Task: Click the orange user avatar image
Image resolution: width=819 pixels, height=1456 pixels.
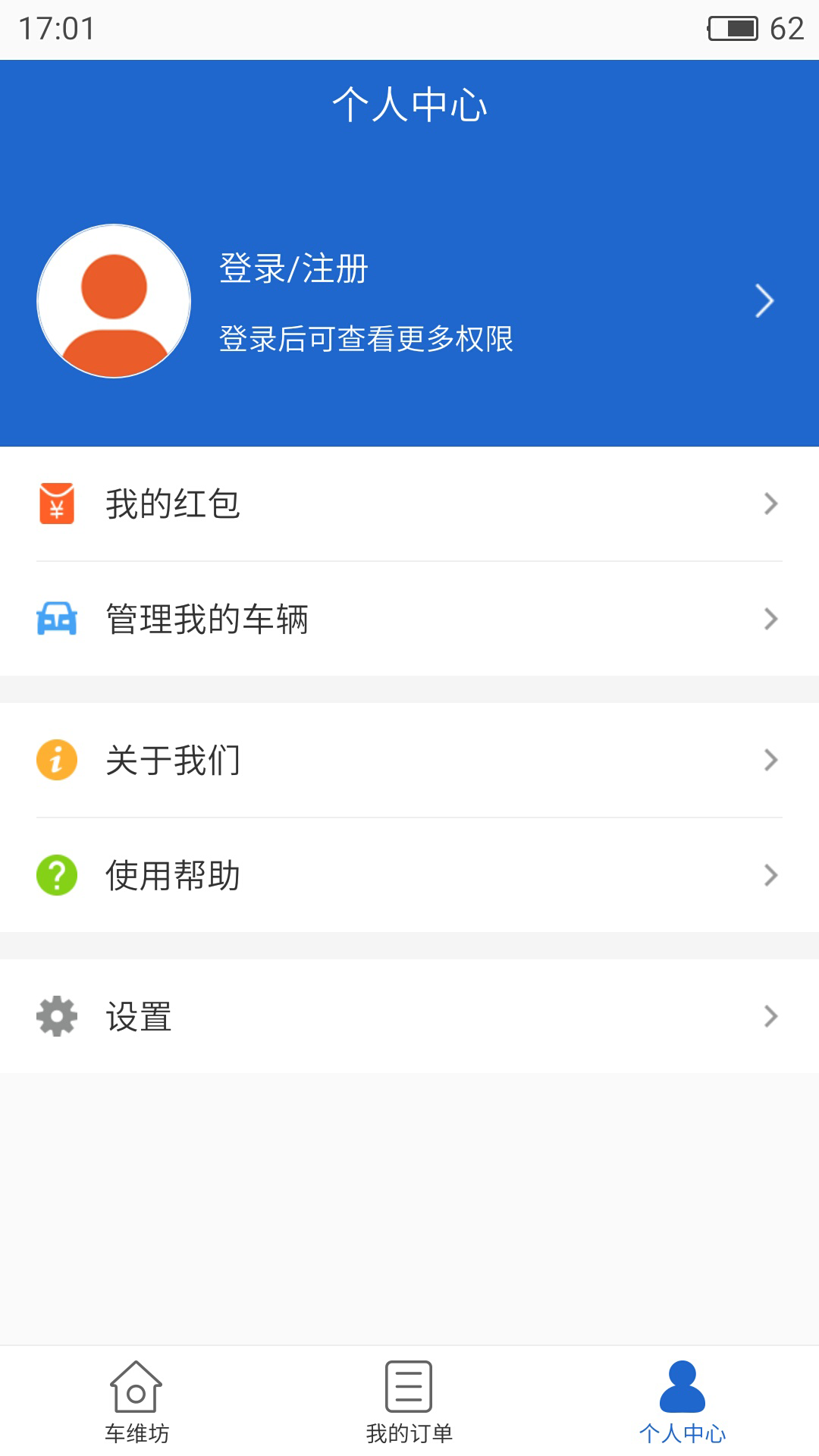Action: tap(112, 300)
